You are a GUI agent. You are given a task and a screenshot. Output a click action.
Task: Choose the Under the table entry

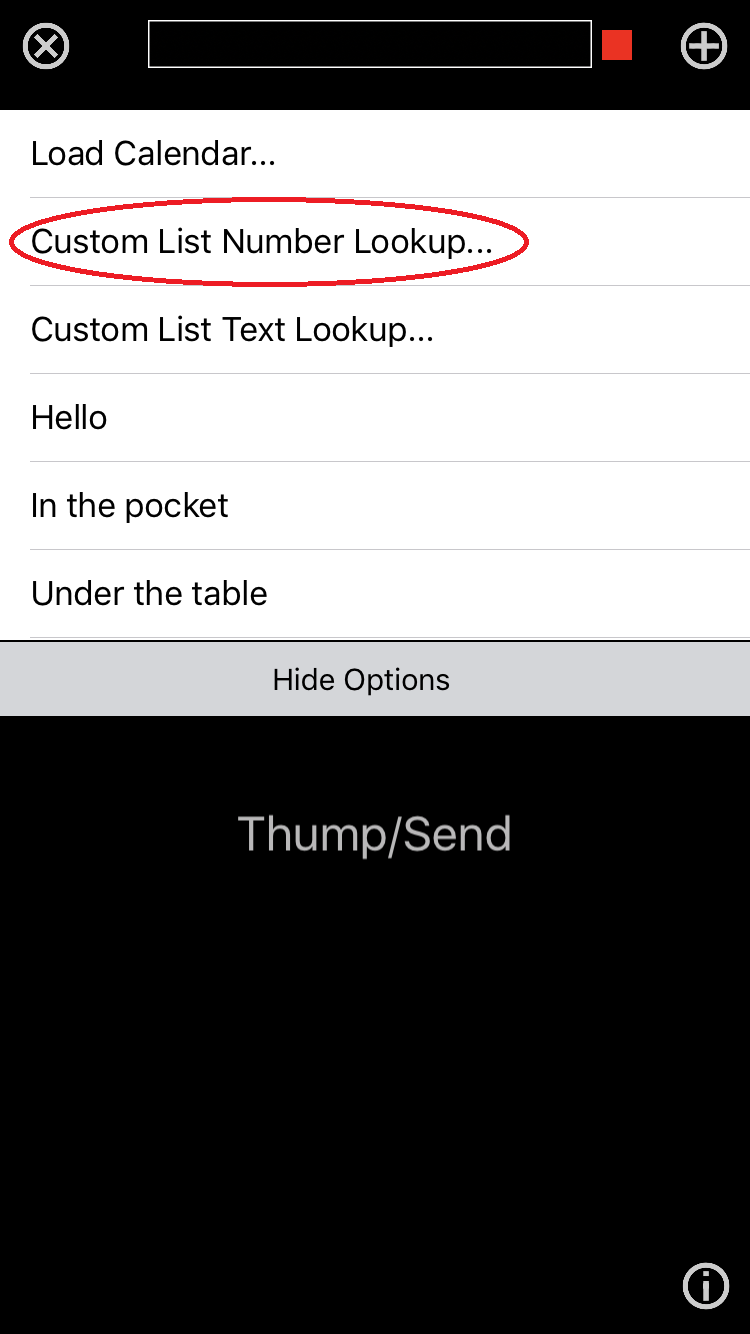click(375, 594)
